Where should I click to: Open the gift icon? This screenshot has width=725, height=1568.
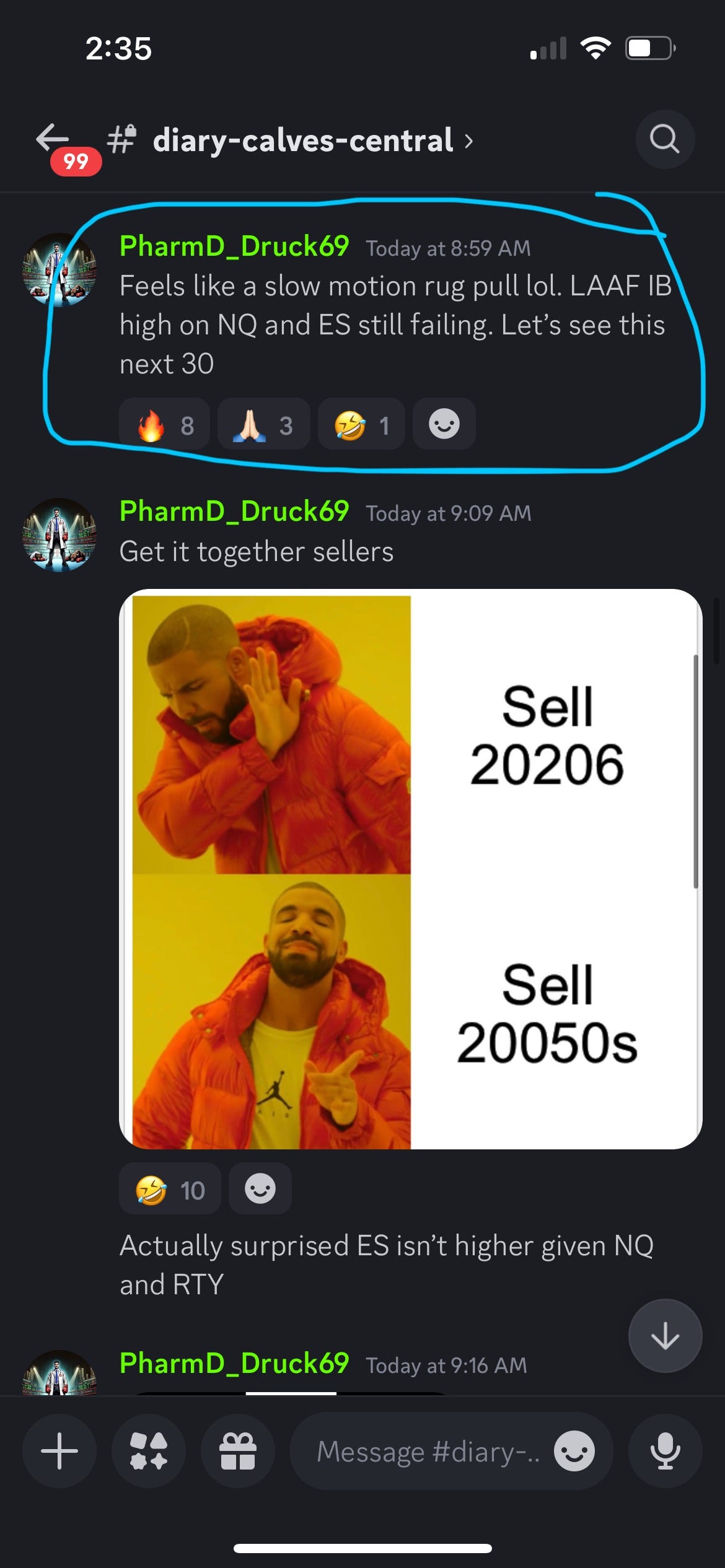tap(238, 1451)
